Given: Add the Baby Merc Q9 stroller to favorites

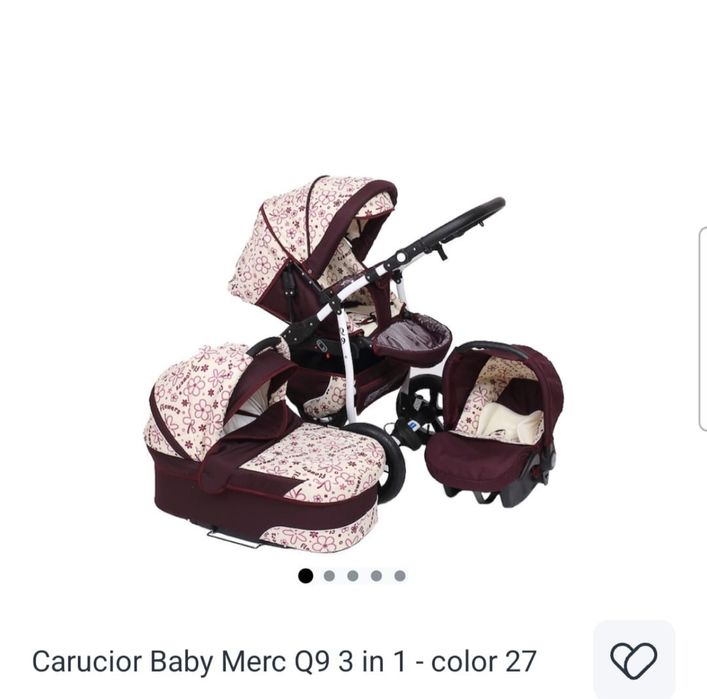Looking at the screenshot, I should tap(634, 660).
